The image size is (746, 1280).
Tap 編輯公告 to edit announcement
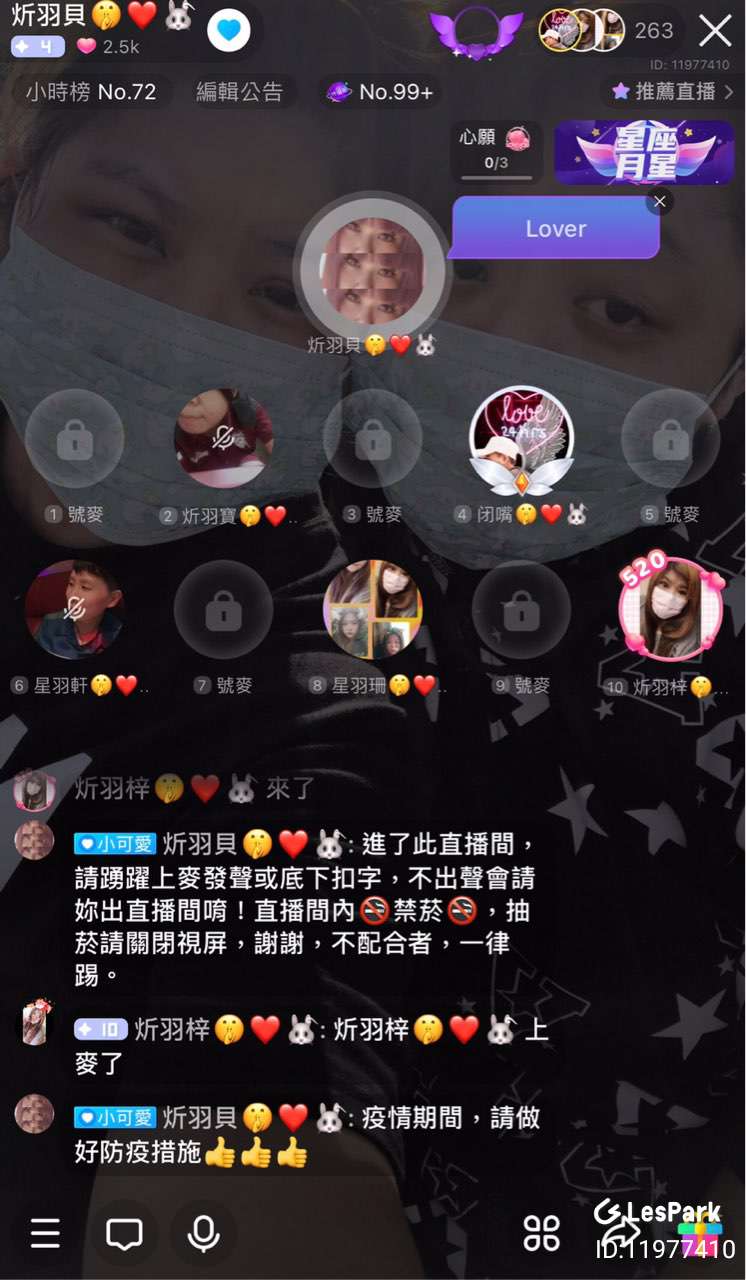[x=239, y=92]
